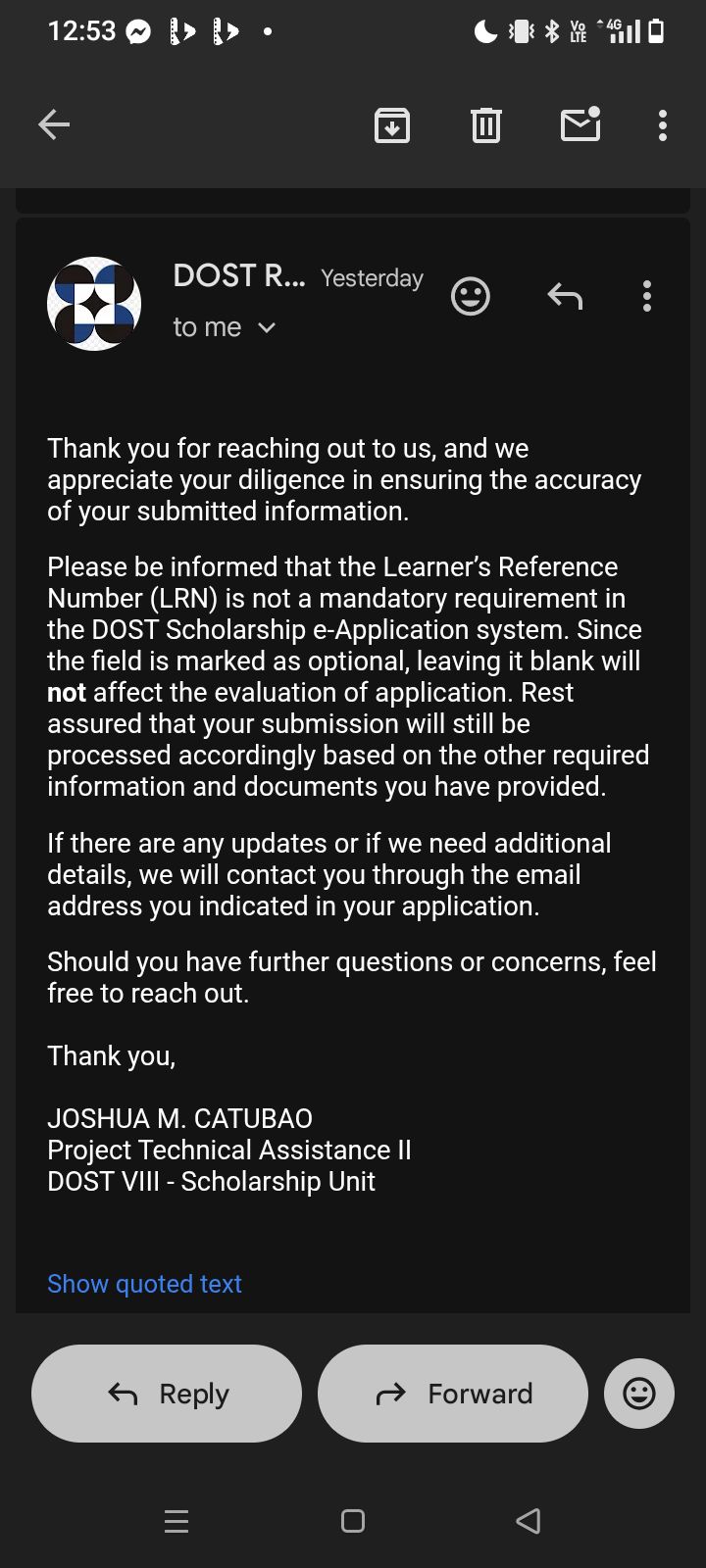The height and width of the screenshot is (1568, 706).
Task: Go to the home screen
Action: point(353,1521)
